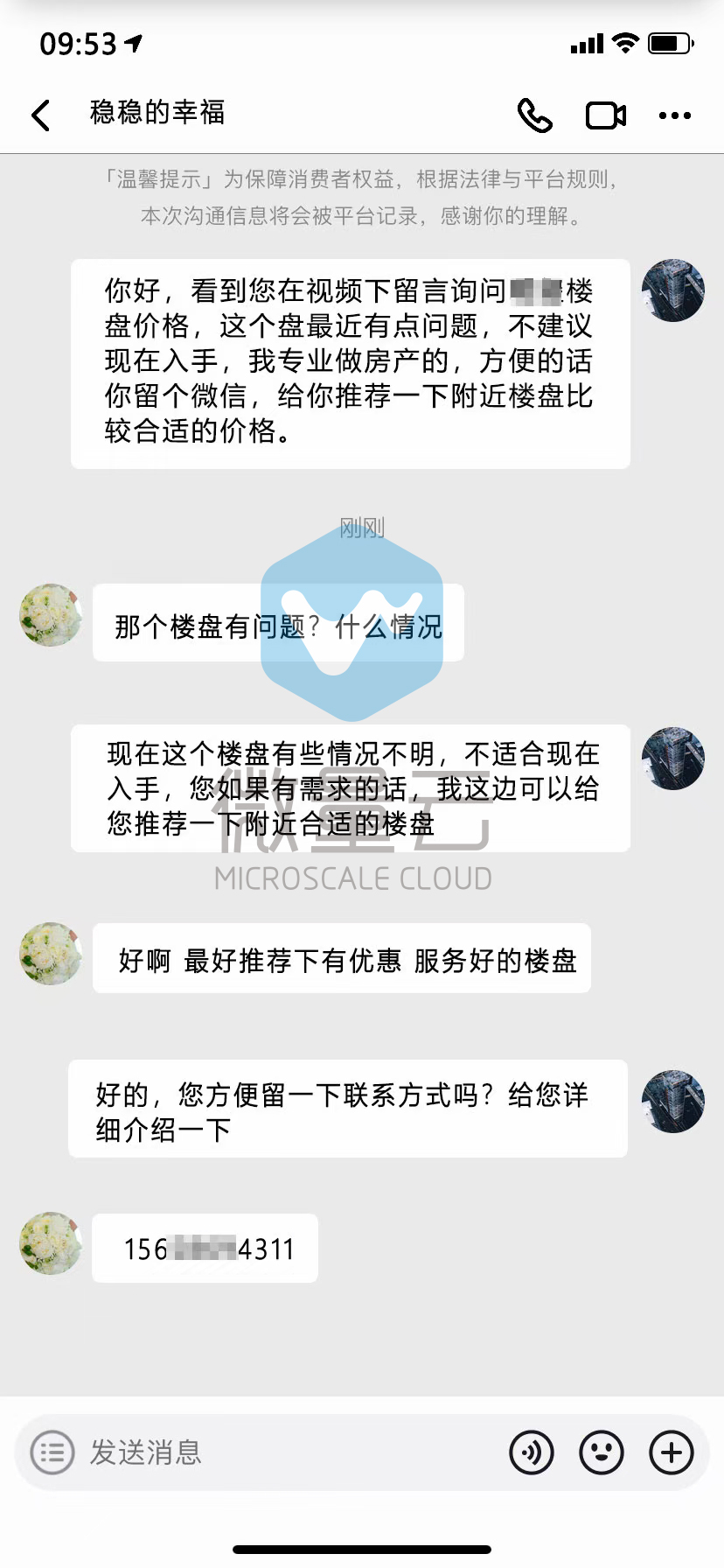
Task: Open the emoji picker
Action: [602, 1452]
